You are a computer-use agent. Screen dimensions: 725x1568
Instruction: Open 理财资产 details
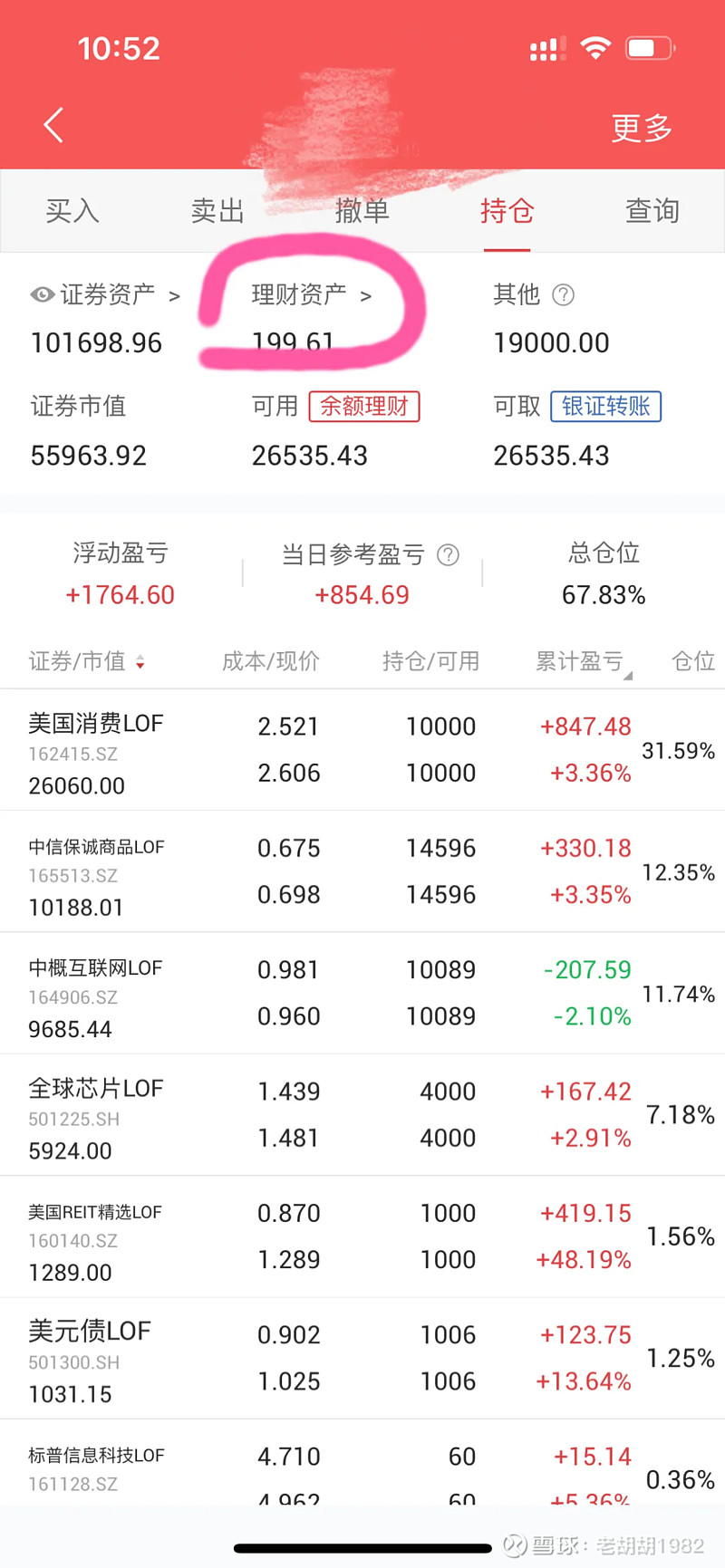click(x=312, y=294)
